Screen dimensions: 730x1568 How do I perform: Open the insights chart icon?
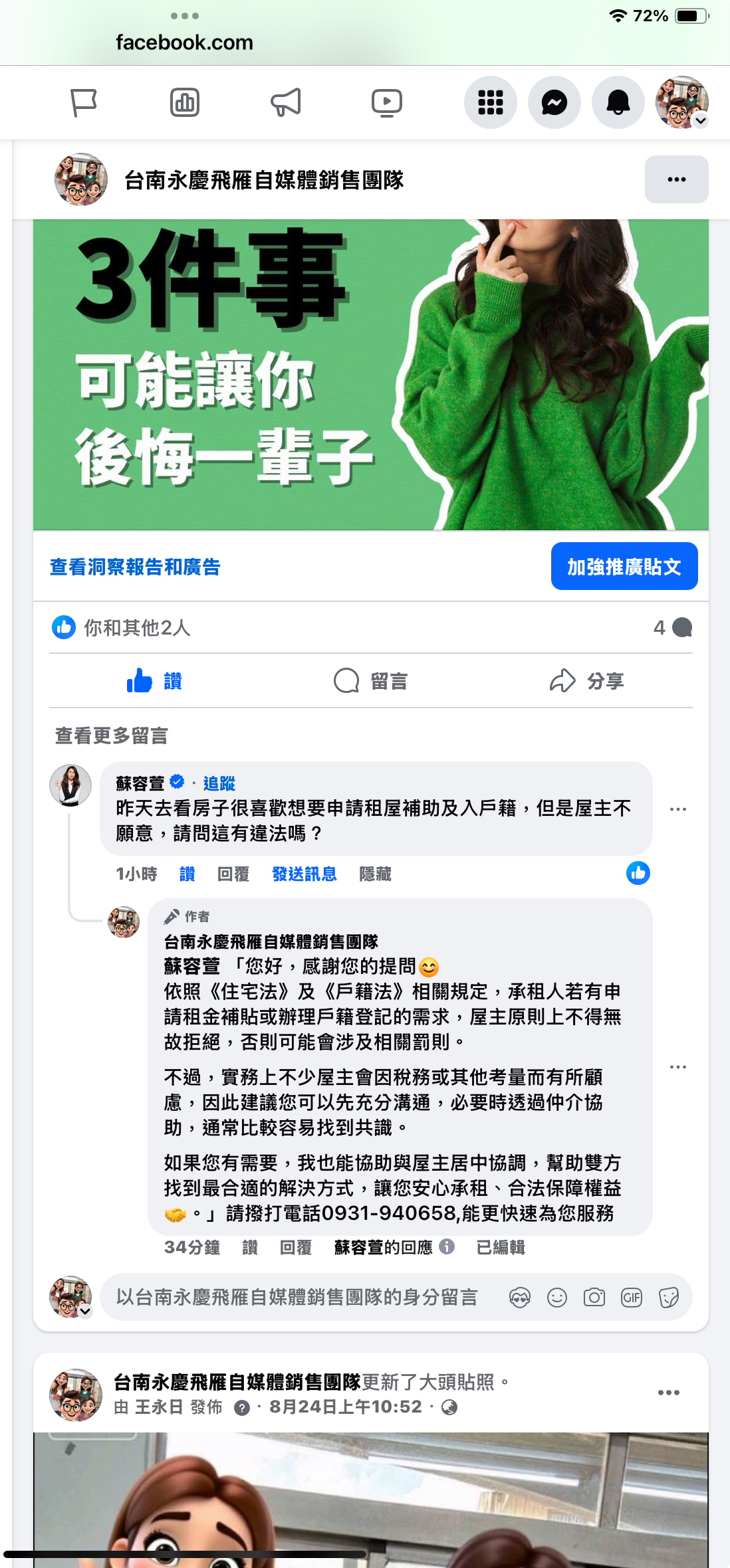pos(185,102)
